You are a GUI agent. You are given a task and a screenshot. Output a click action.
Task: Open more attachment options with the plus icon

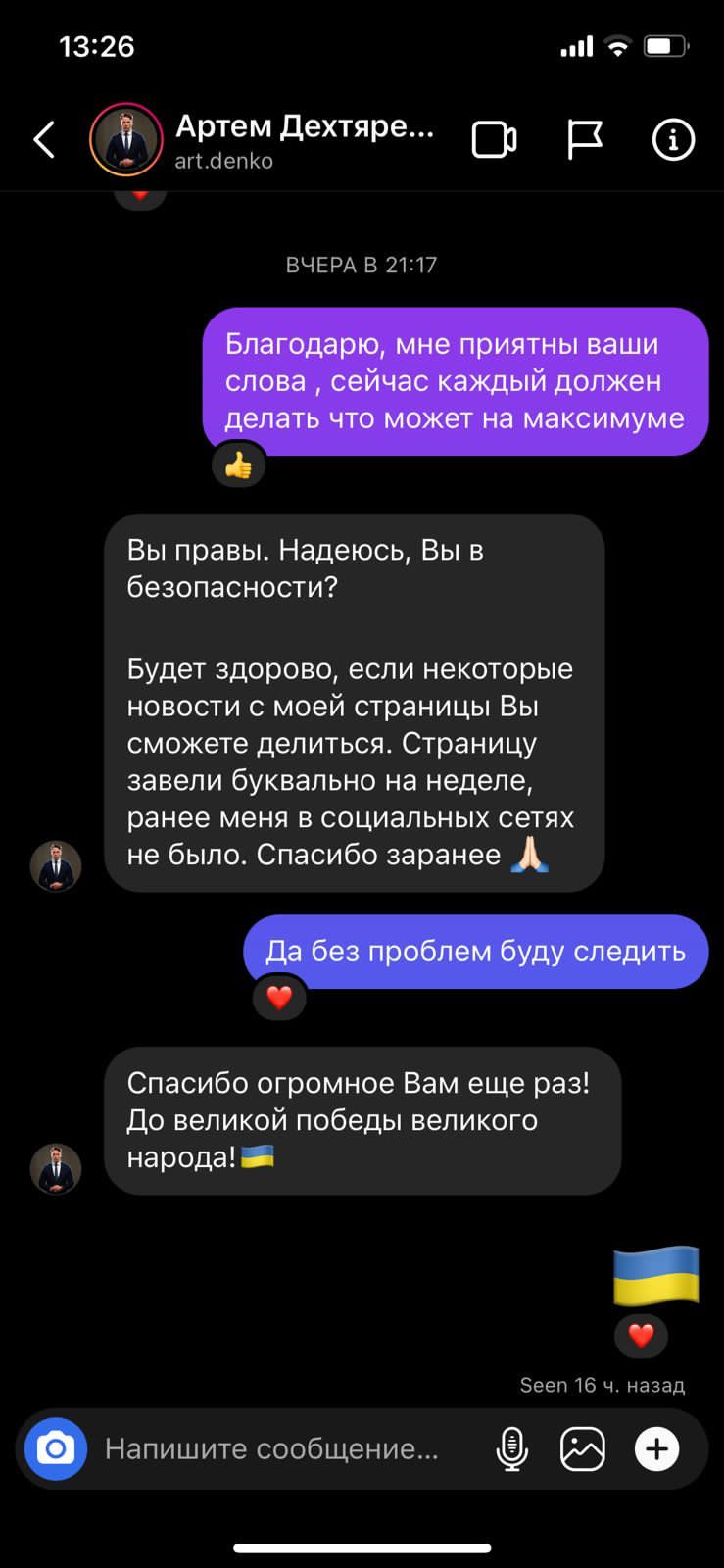657,1447
